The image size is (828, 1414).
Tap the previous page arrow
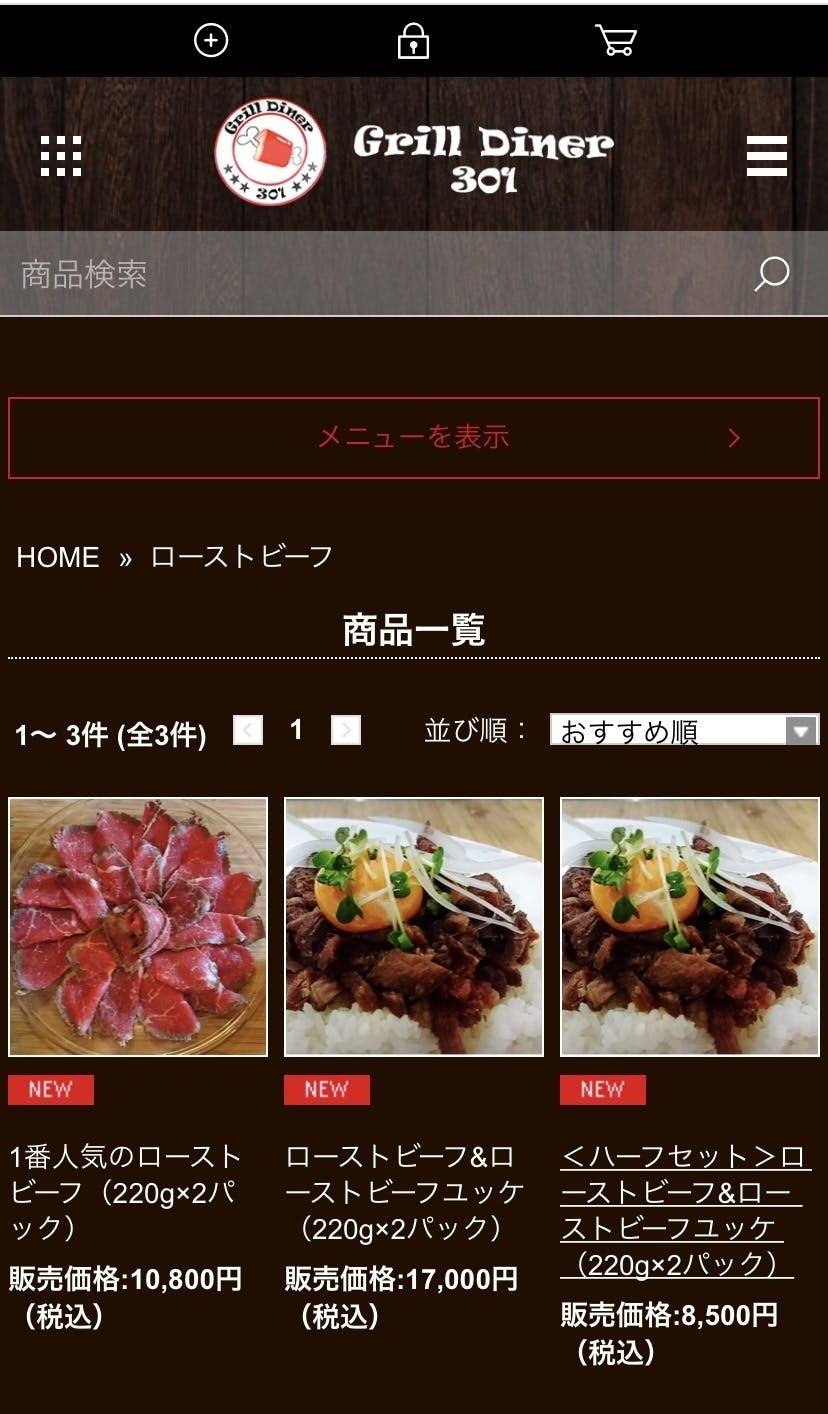248,730
